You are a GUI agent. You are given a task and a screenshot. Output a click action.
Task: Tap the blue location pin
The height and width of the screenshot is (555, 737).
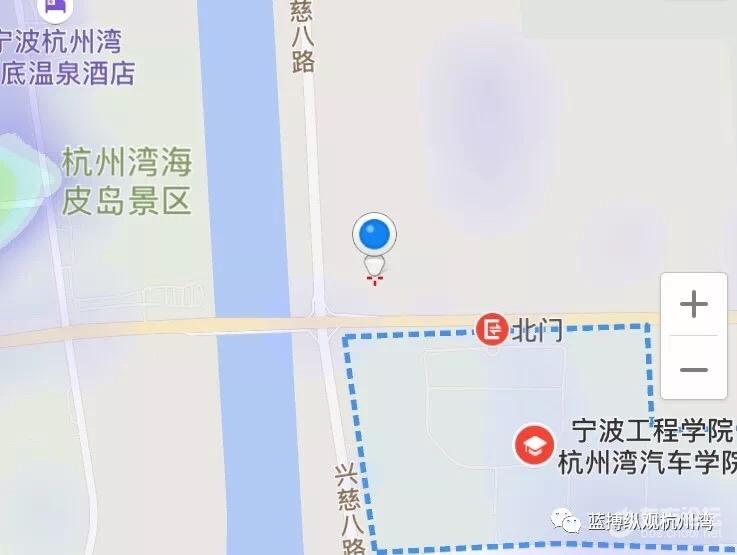(x=374, y=236)
